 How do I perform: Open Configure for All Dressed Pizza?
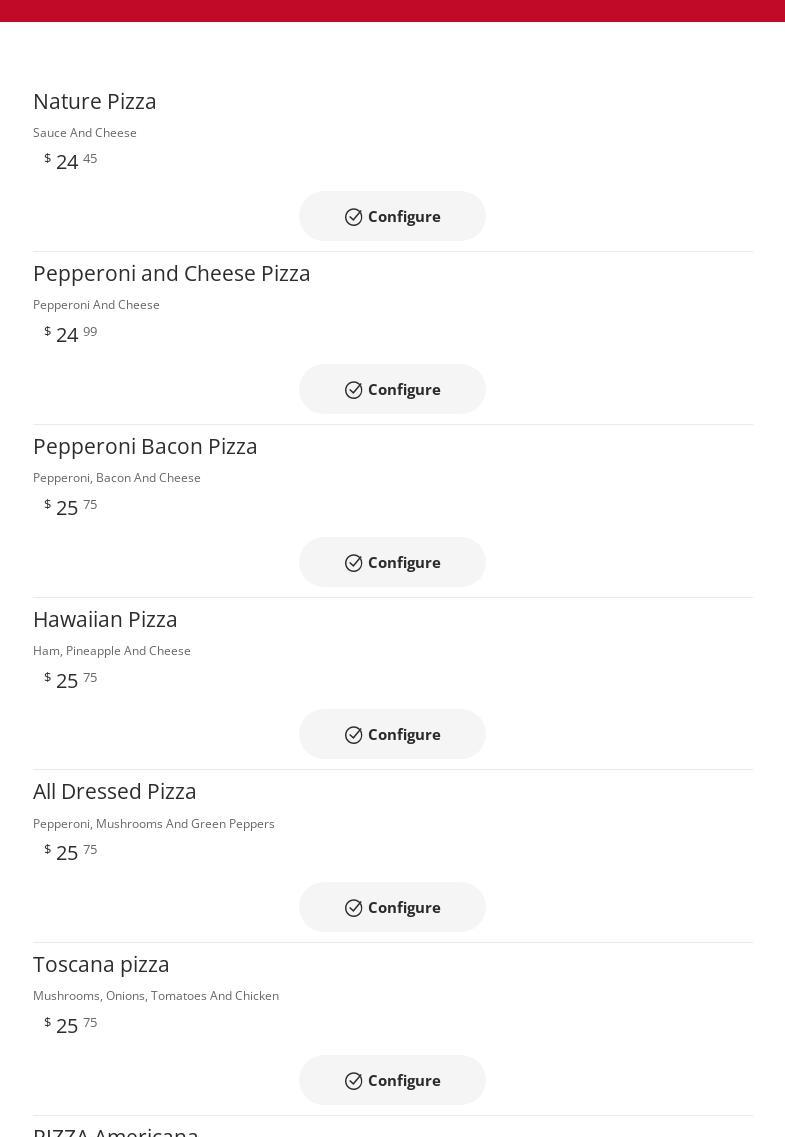tap(392, 907)
